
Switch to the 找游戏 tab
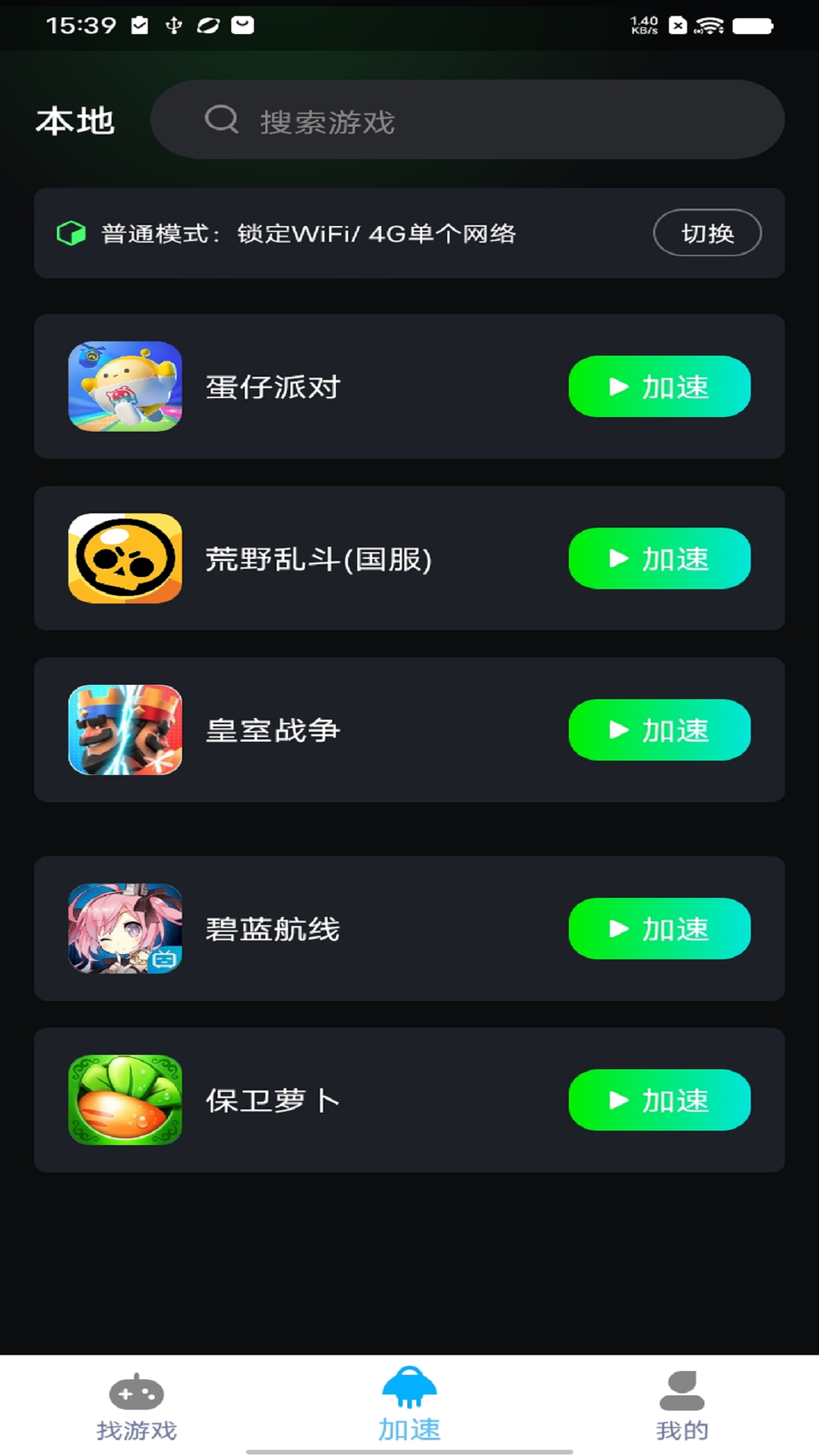tap(136, 1407)
